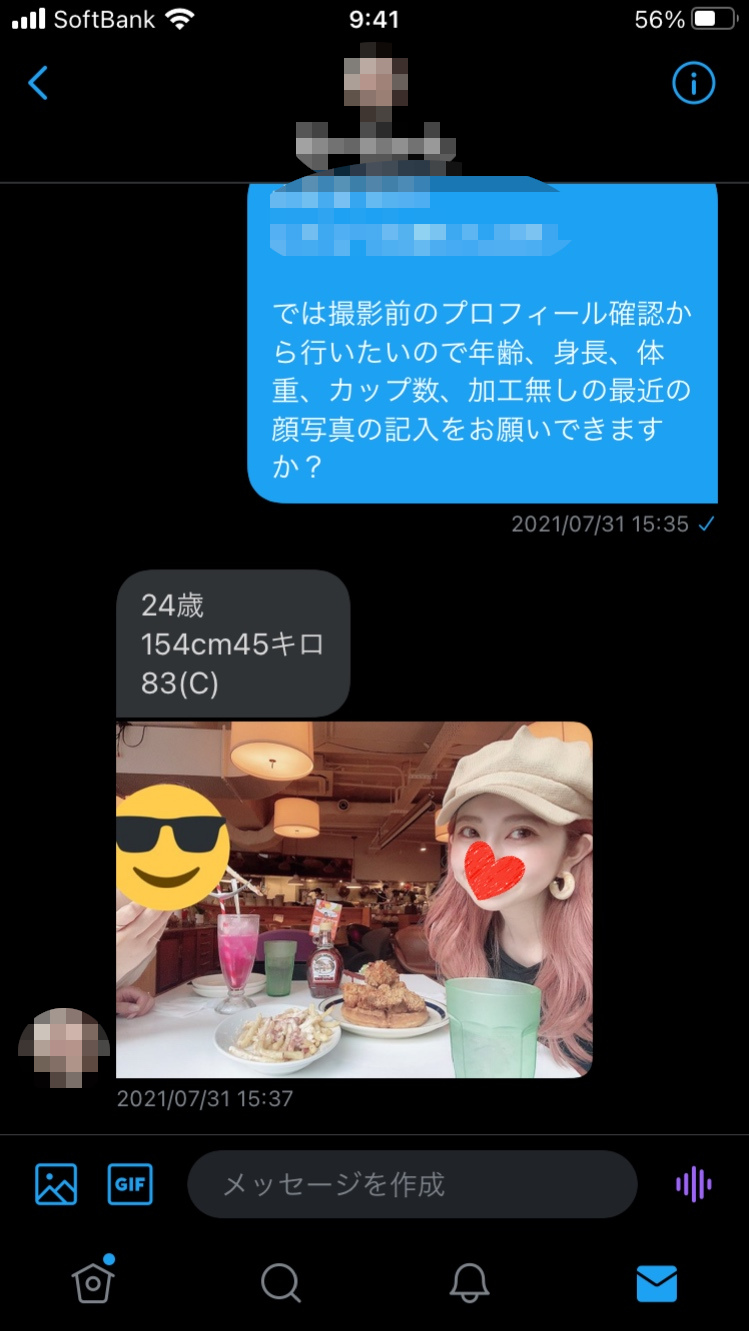Attach a photo from the gallery
Screen dimensions: 749x1331
56,1185
